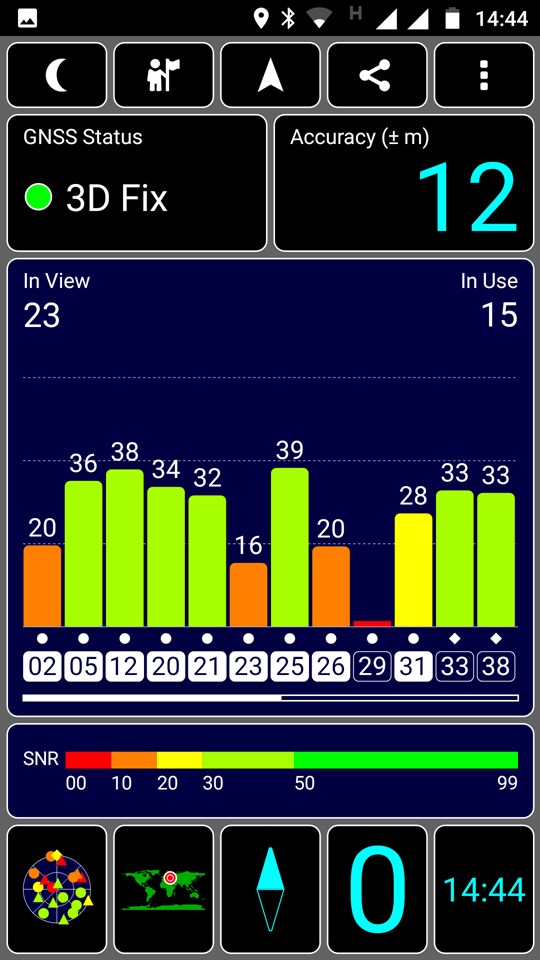Open the three-dot overflow menu
The width and height of the screenshot is (540, 960).
tap(484, 75)
